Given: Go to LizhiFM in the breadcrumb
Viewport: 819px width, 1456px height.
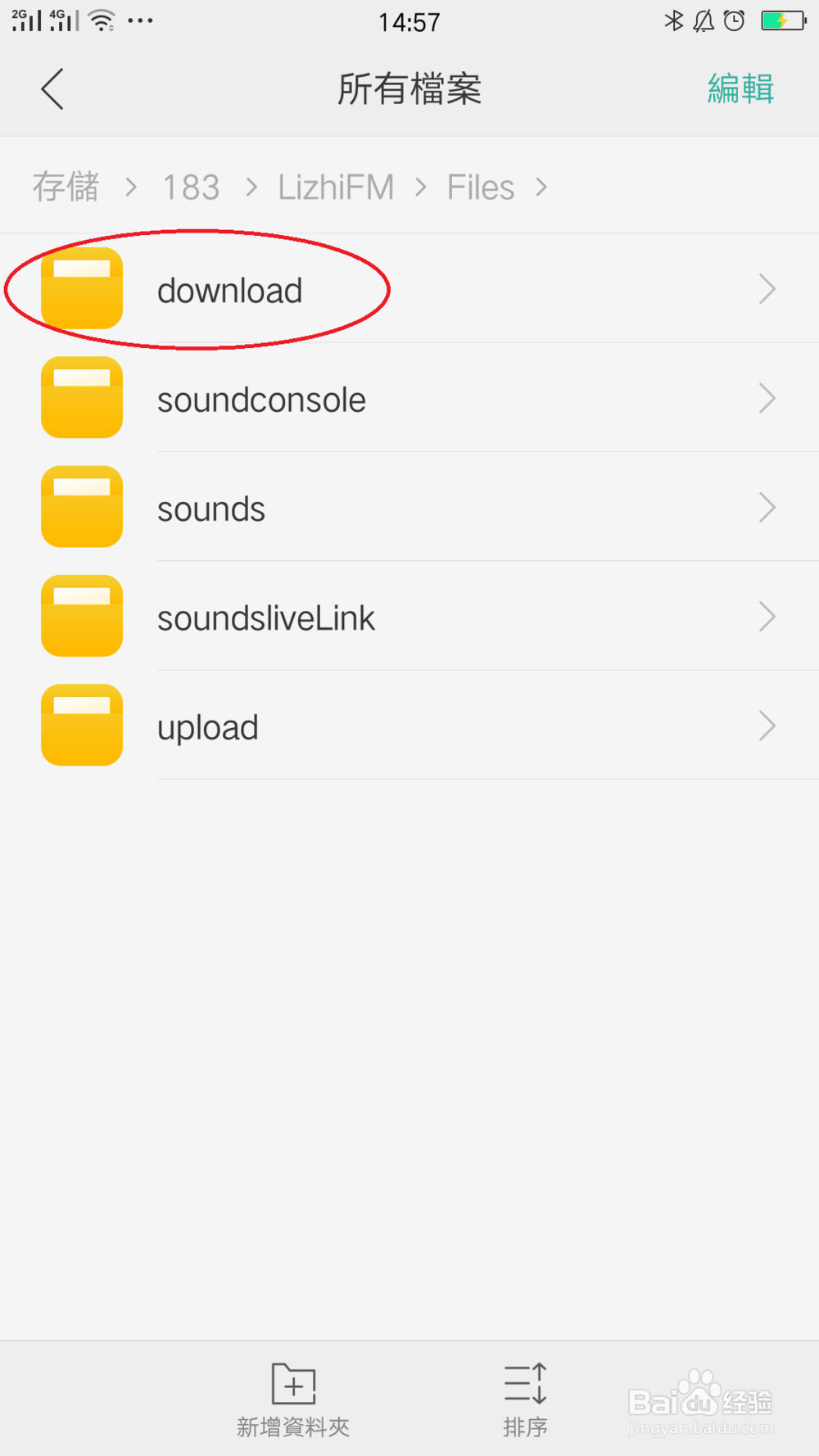Looking at the screenshot, I should click(336, 188).
